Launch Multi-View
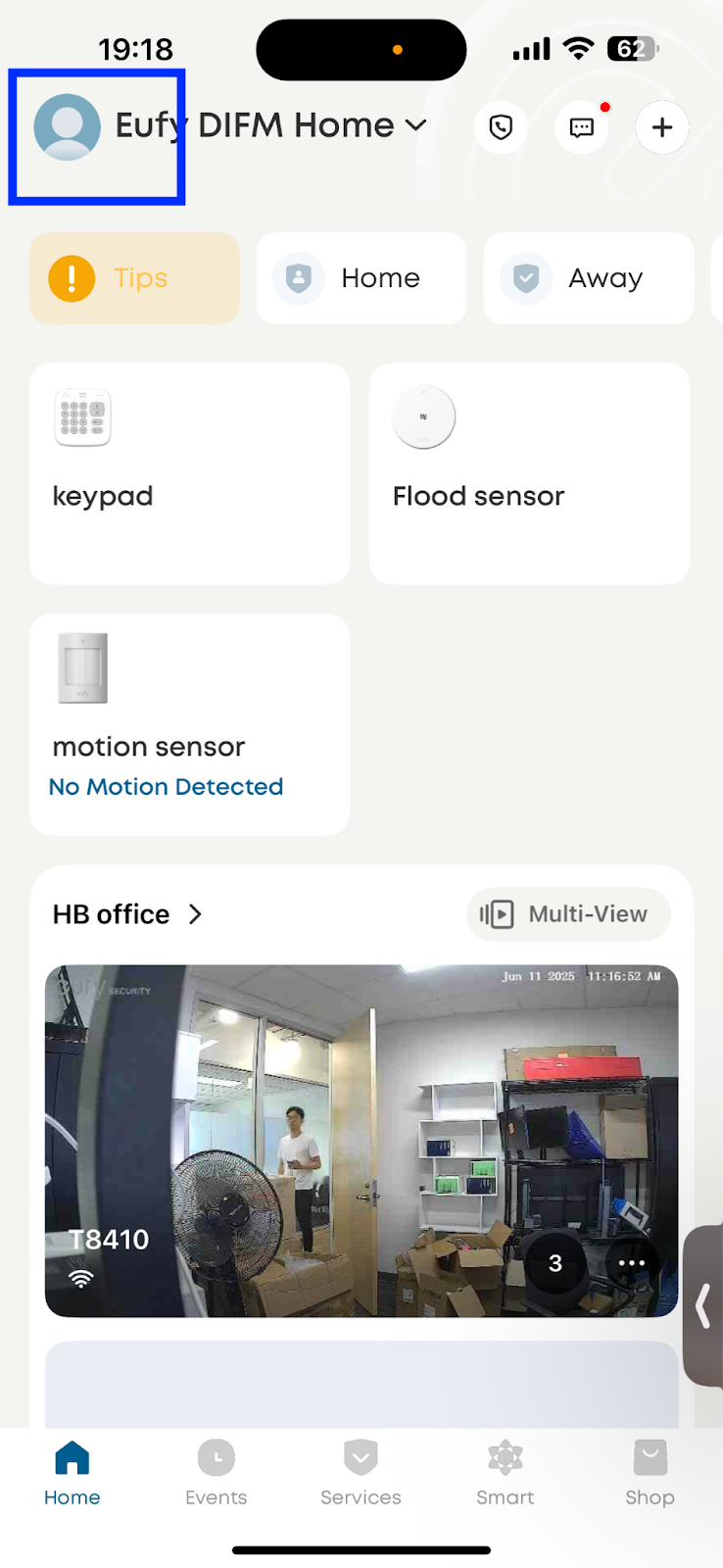The width and height of the screenshot is (723, 1568). click(568, 914)
